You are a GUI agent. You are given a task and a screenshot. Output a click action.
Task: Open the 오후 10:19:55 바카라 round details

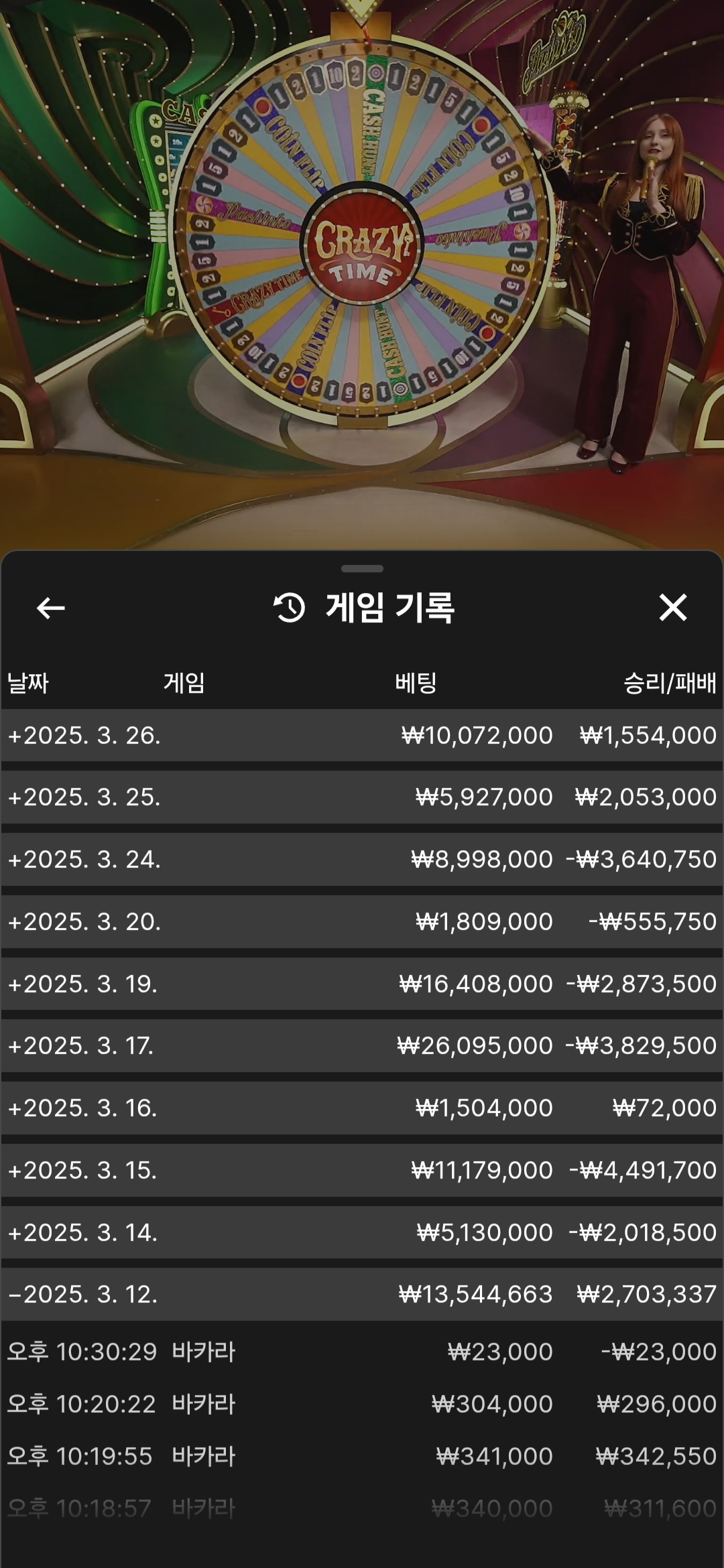coord(362,1457)
